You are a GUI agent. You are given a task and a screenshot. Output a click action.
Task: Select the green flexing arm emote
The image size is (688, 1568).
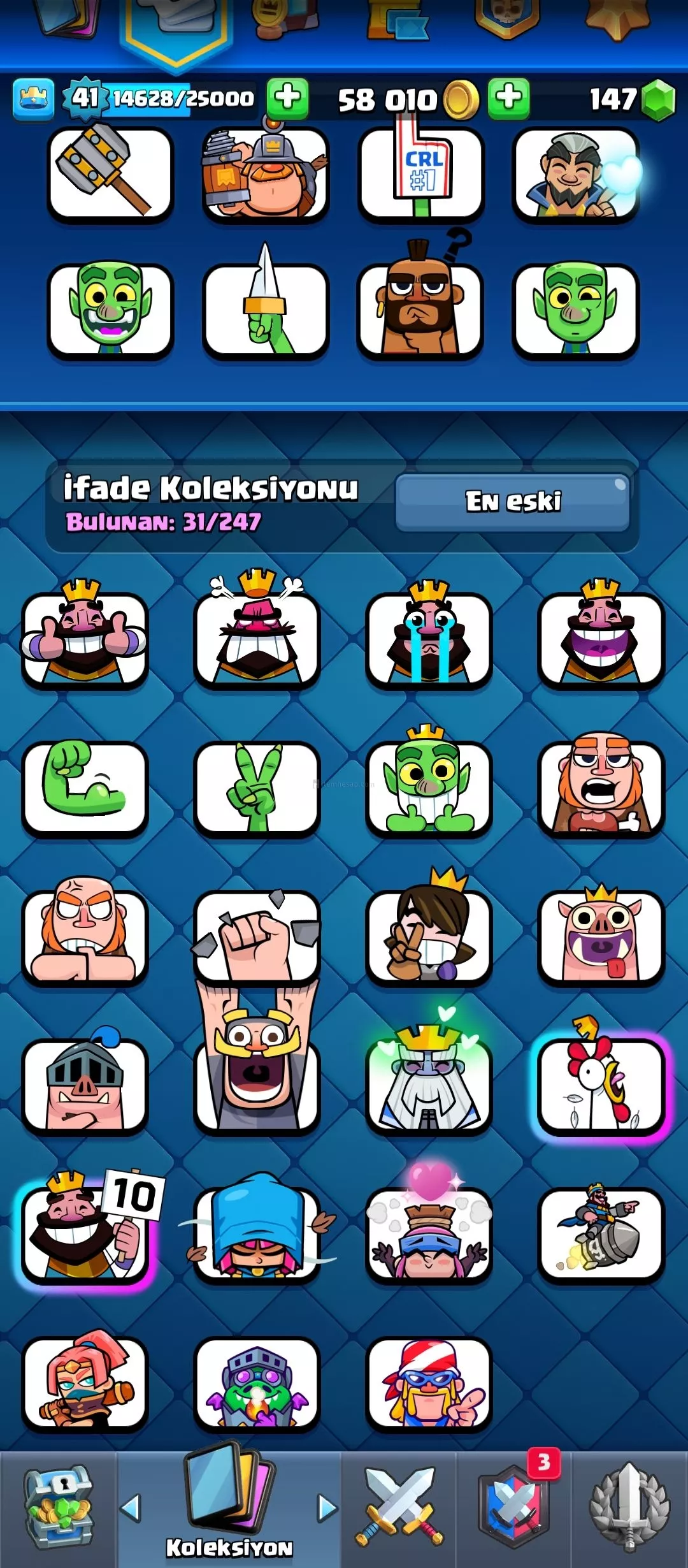point(85,788)
